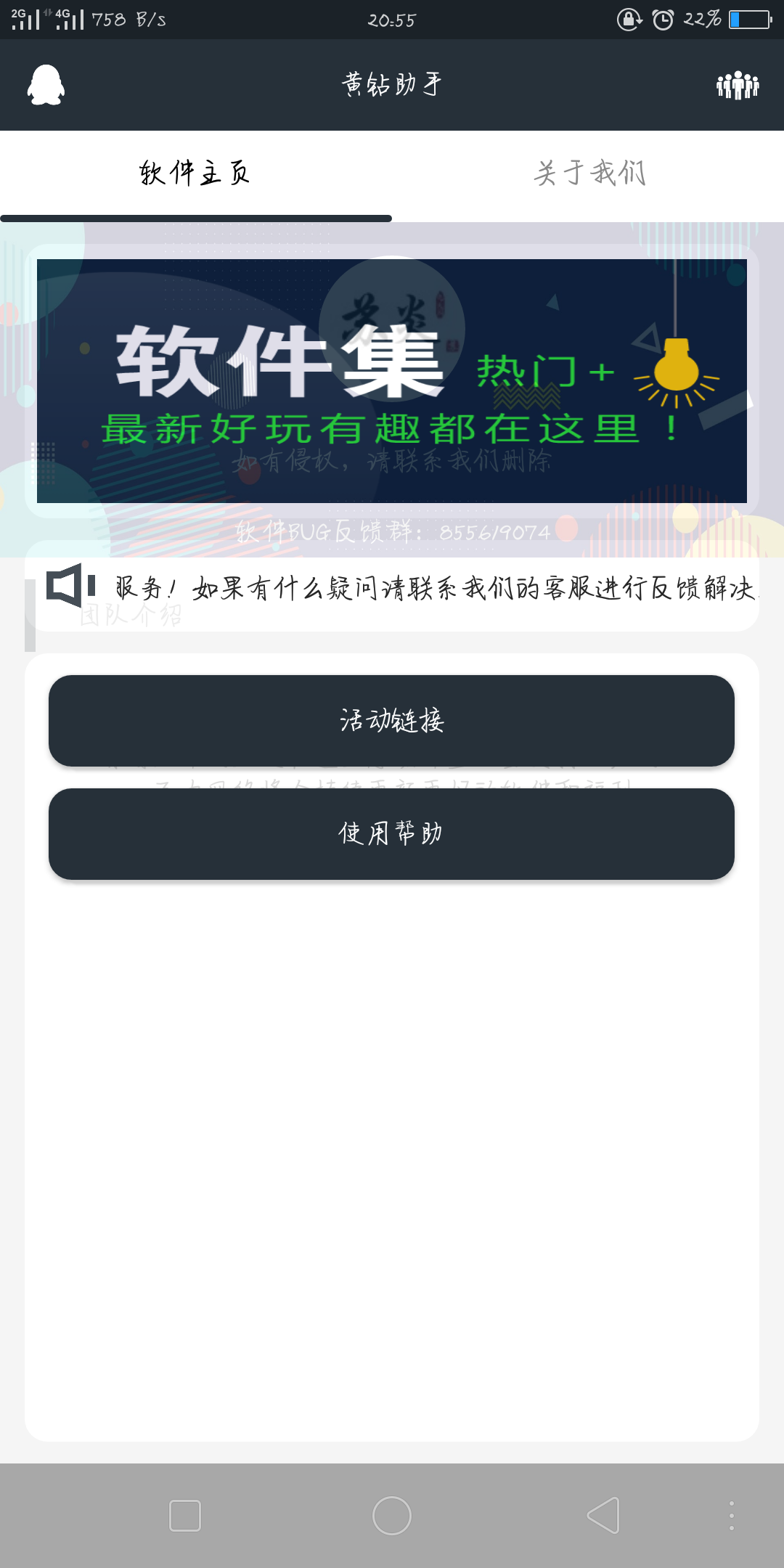The height and width of the screenshot is (1568, 784).
Task: Go back with the system back button
Action: pos(603,1515)
